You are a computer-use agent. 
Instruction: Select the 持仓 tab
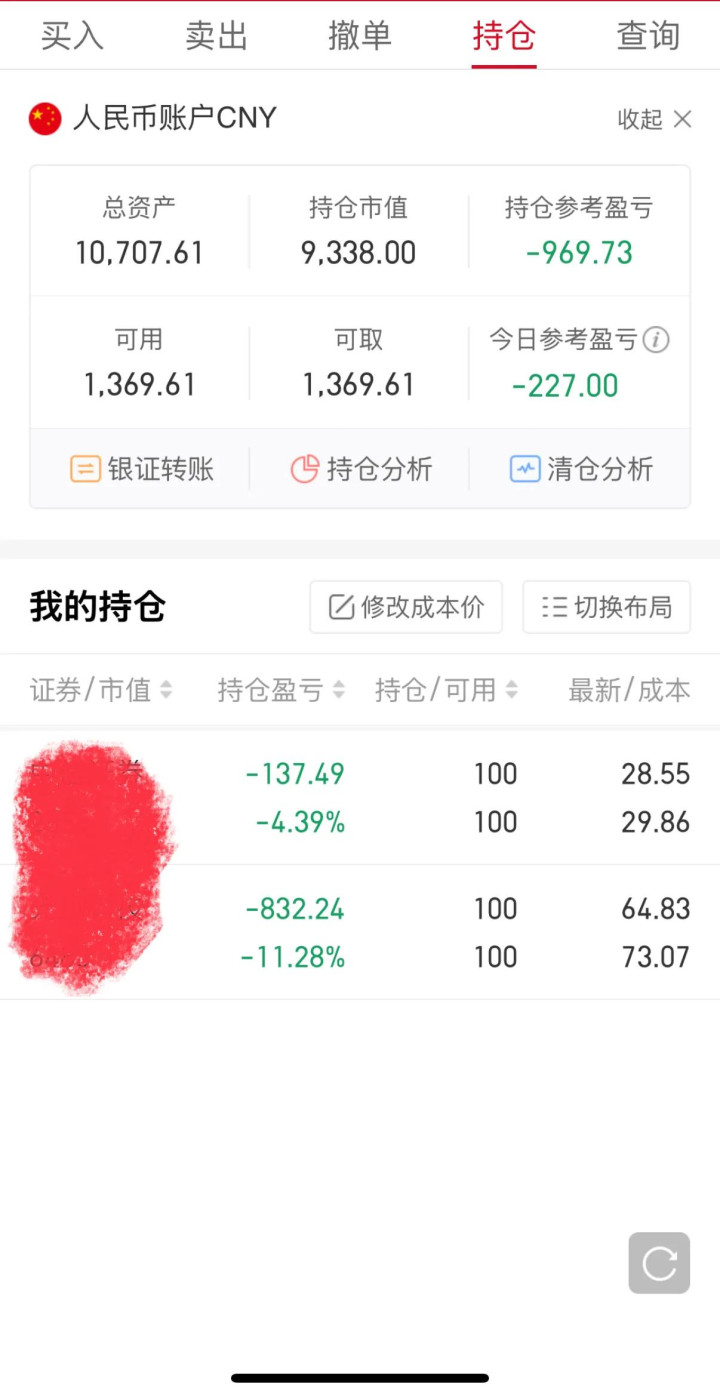504,36
